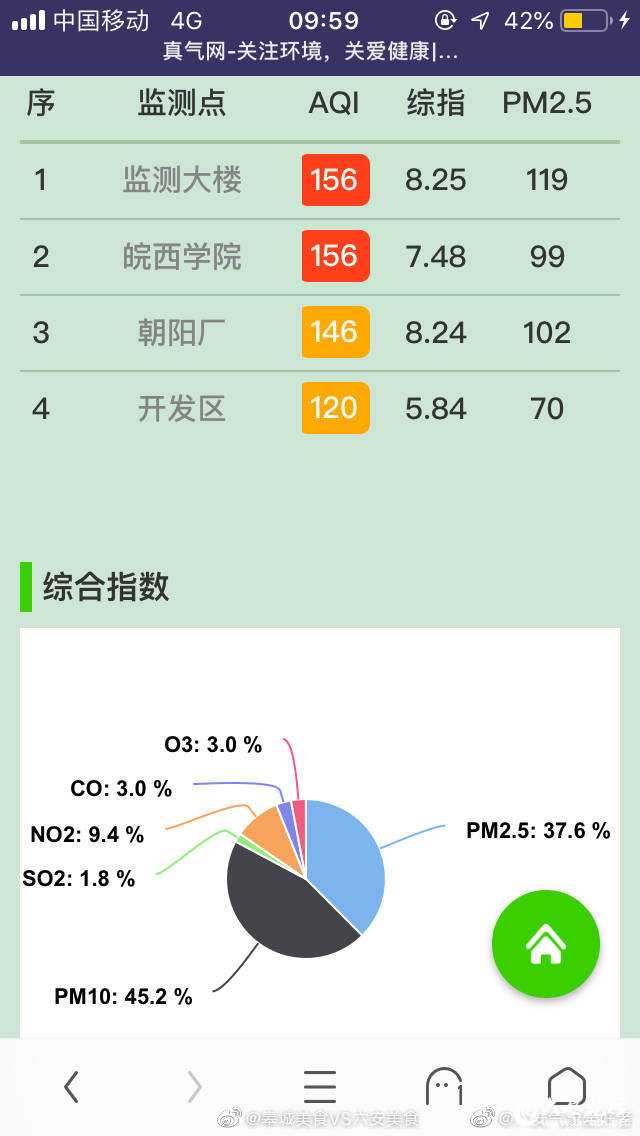Tap the ghost icon in the bottom toolbar
This screenshot has width=640, height=1136.
(x=443, y=1086)
